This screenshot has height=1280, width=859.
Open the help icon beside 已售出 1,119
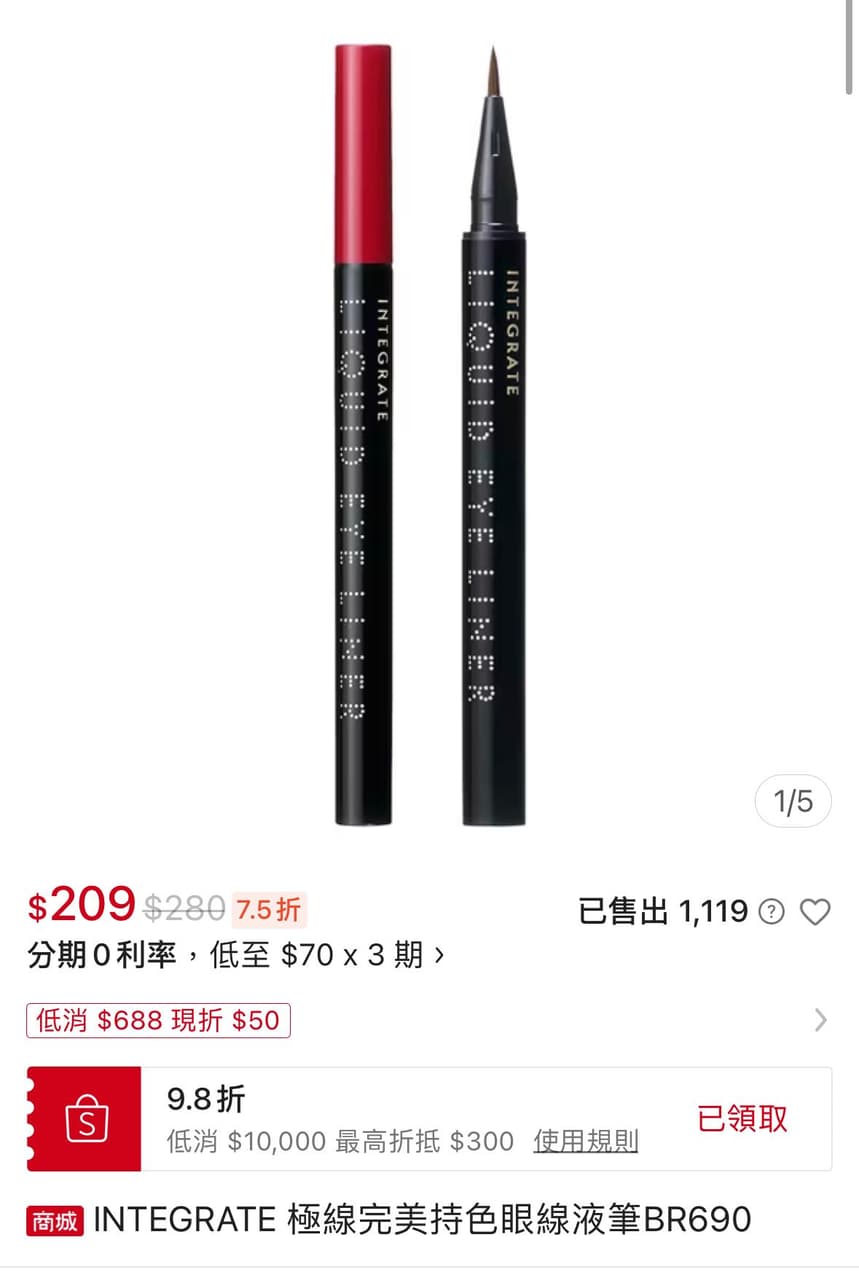coord(772,912)
